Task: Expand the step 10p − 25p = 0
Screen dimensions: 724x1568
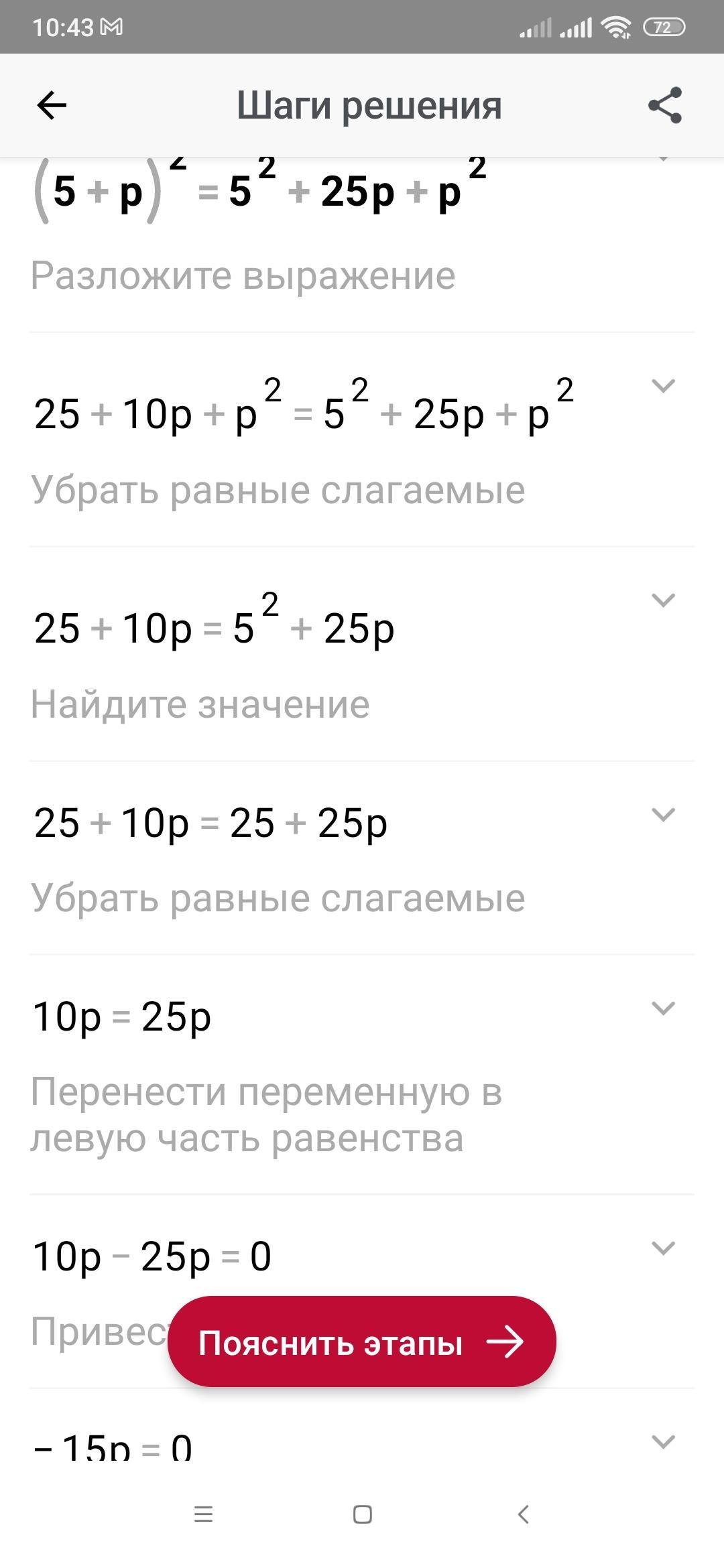Action: pos(663,1248)
